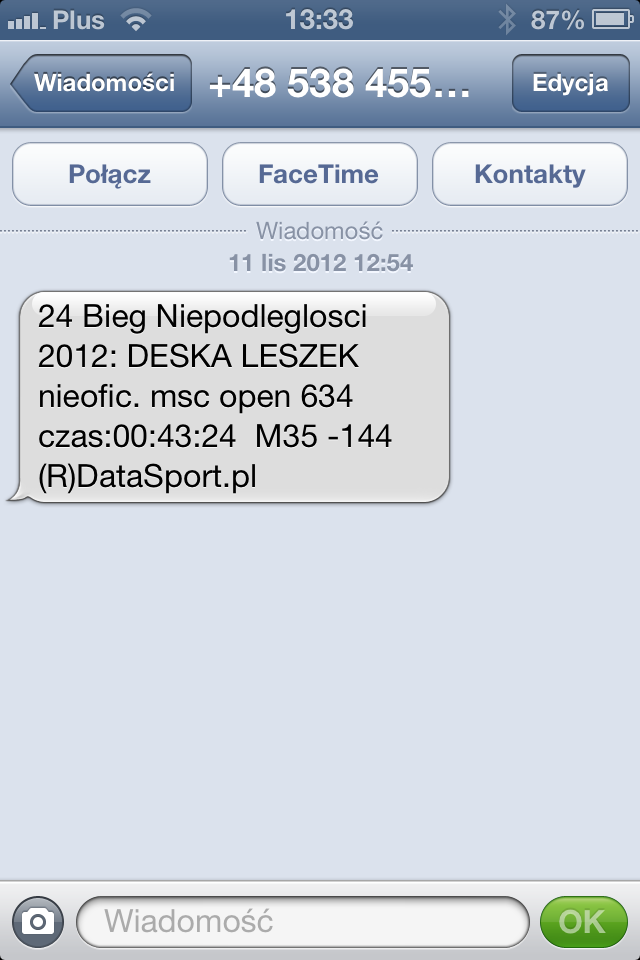Open the Kontakty button
Viewport: 640px width, 960px height.
tap(529, 174)
